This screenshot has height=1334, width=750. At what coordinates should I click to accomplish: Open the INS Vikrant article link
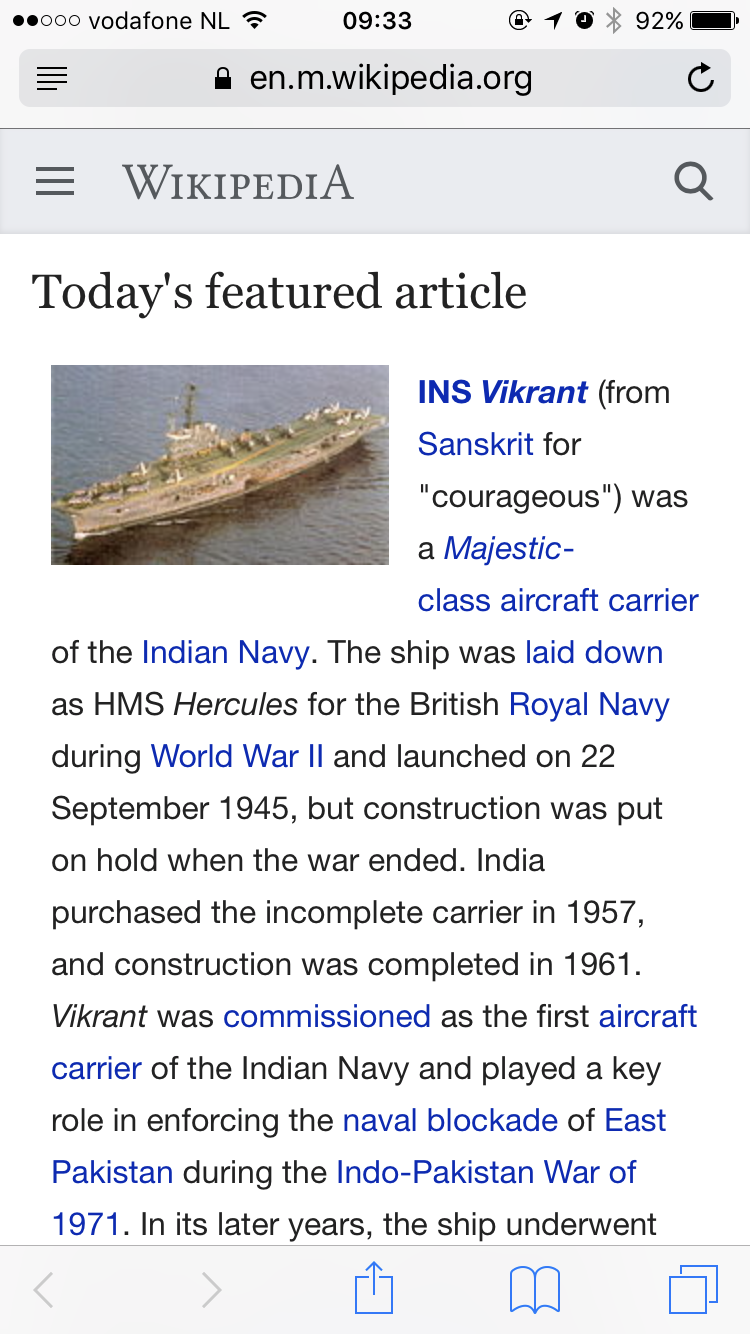[x=502, y=392]
